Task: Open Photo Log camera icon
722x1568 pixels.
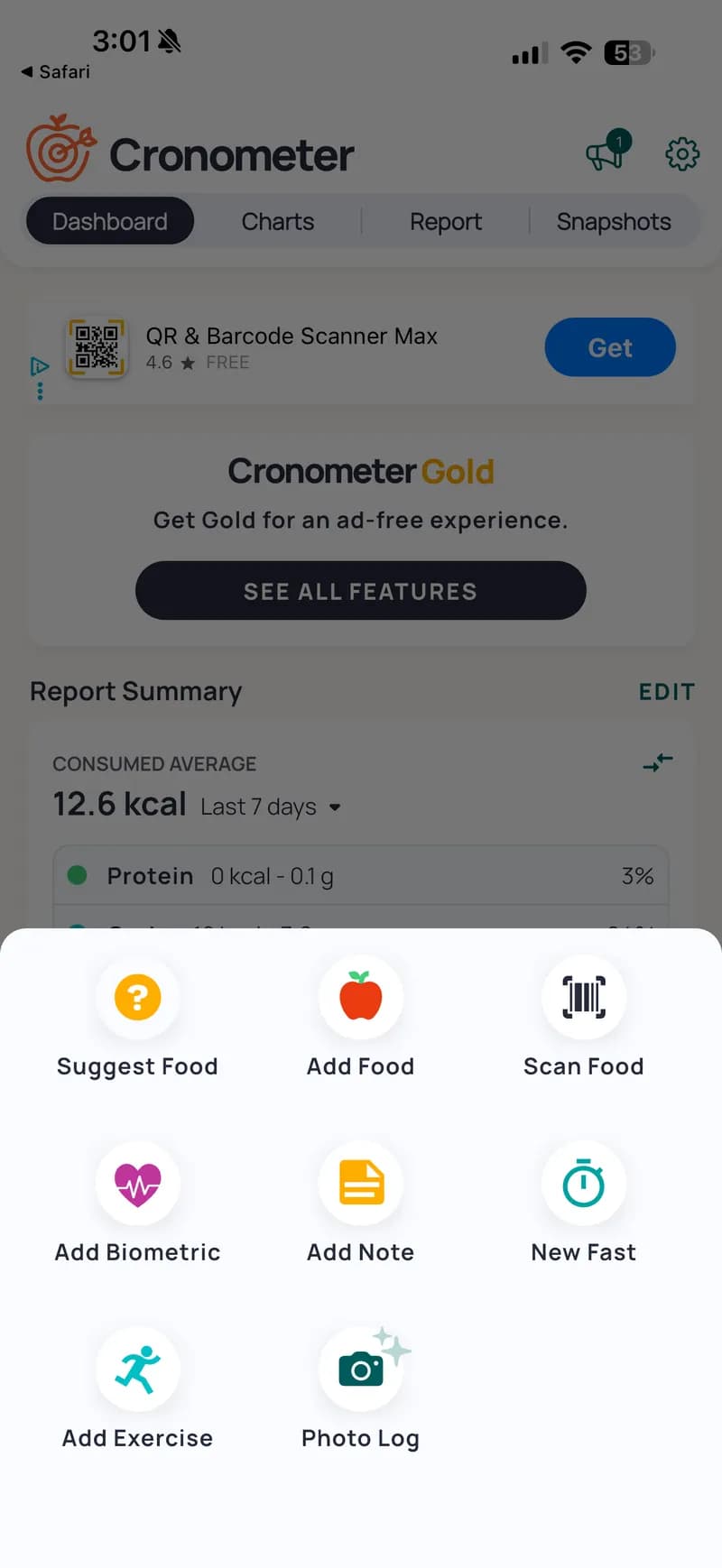Action: pos(360,1369)
